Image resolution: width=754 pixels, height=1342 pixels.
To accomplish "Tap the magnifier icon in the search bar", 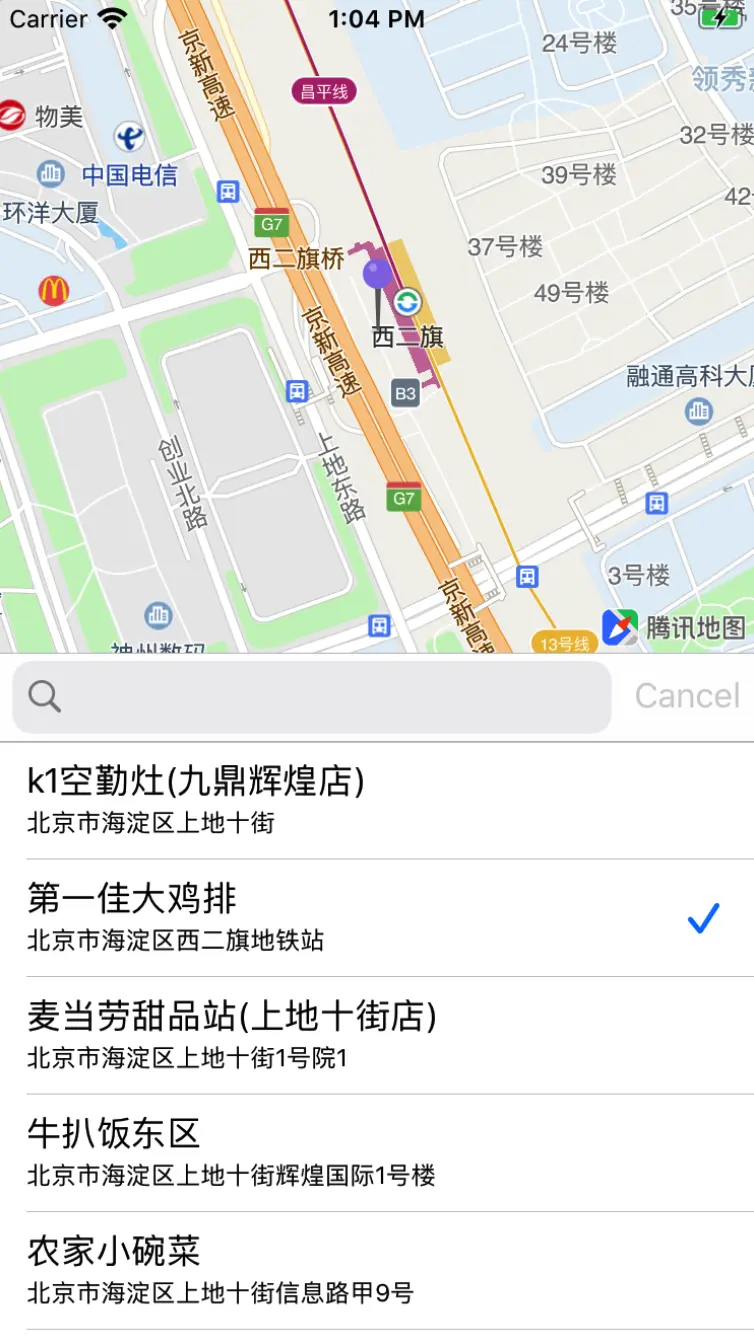I will point(44,695).
